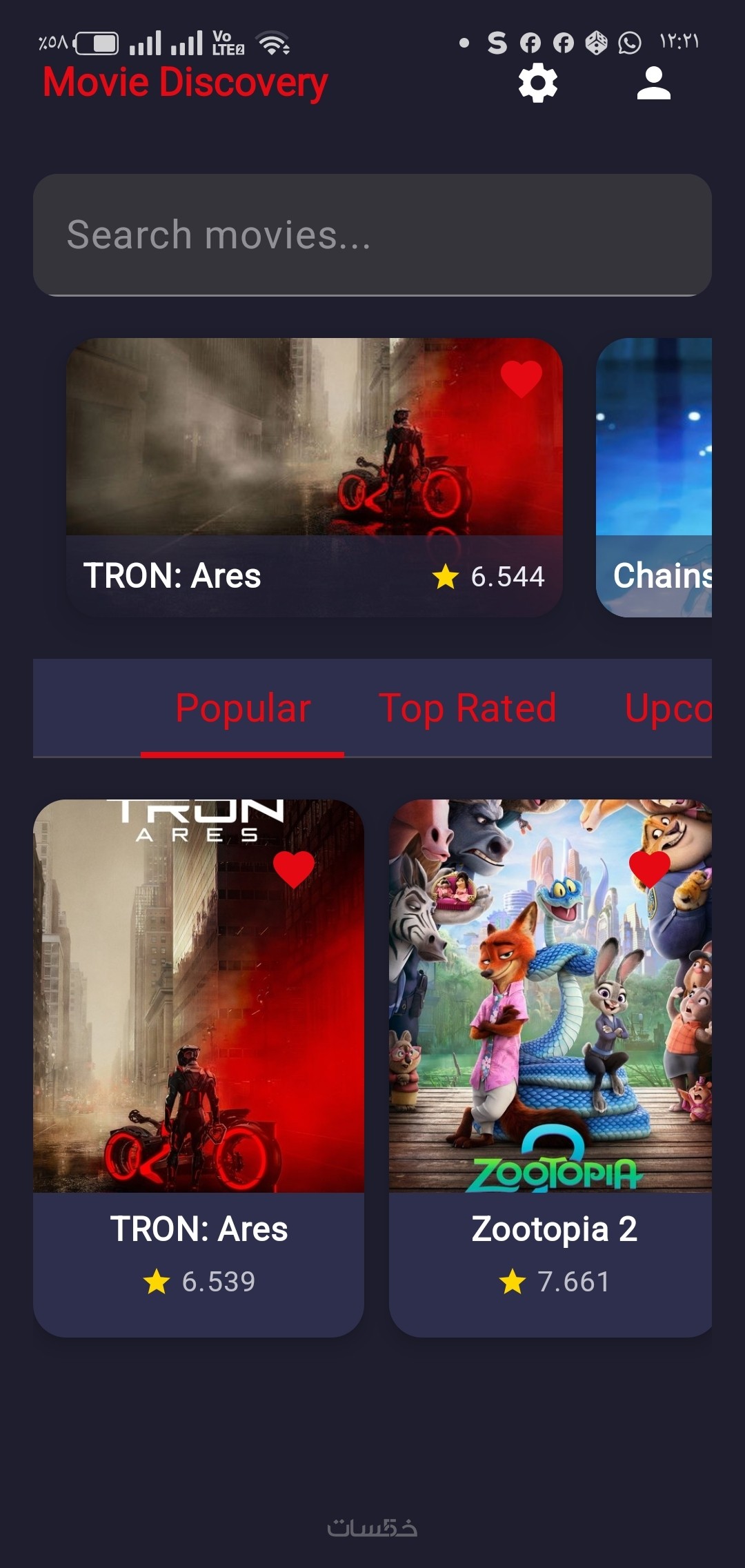Tap the Search movies field
Screen dimensions: 745x1568
coord(372,235)
